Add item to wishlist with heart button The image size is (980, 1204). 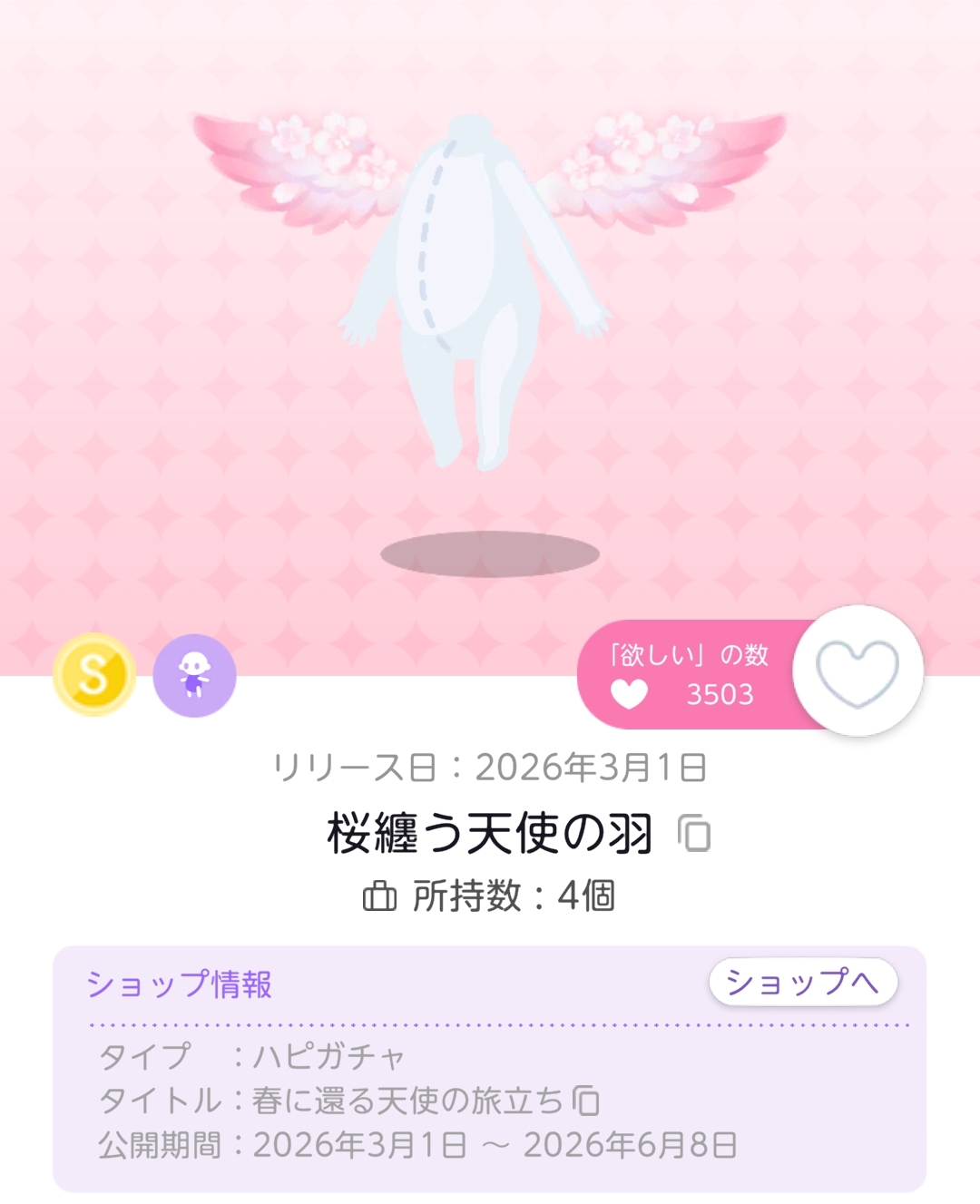click(857, 671)
